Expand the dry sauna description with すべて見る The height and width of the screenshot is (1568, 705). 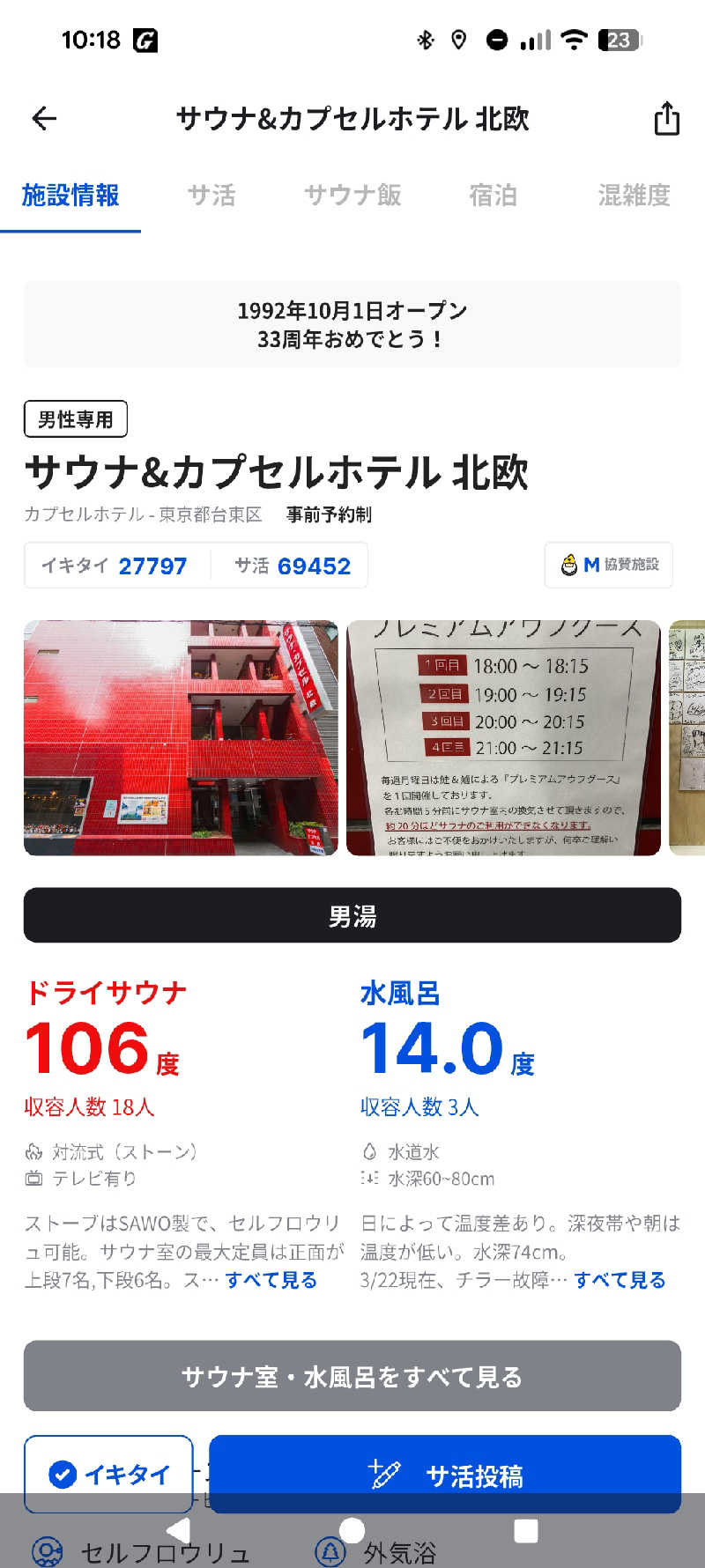pos(271,1280)
